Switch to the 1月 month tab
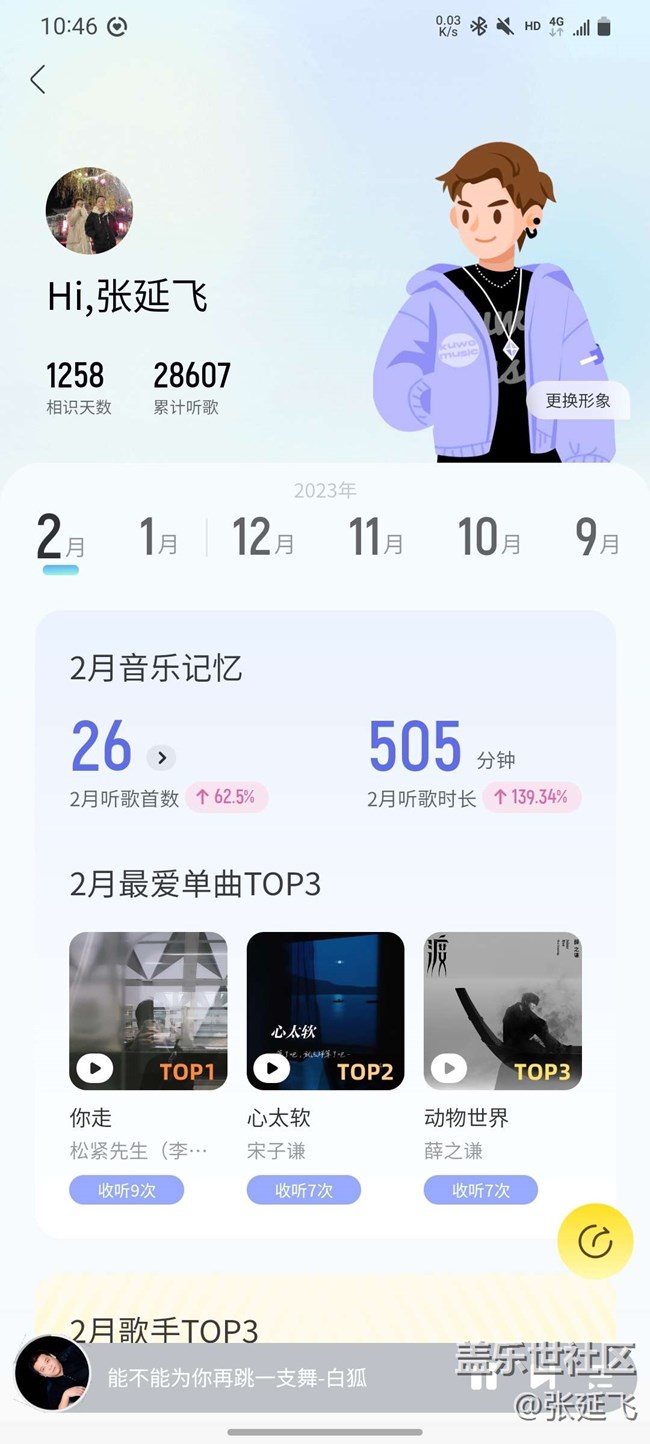This screenshot has height=1444, width=650. 158,540
